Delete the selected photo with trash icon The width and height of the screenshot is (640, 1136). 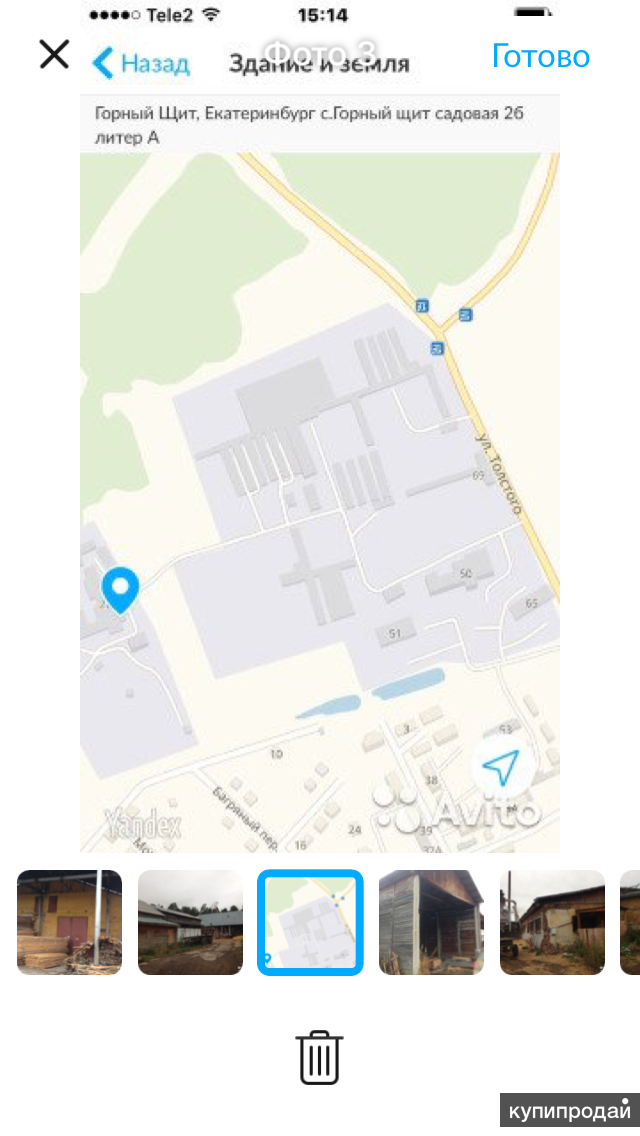coord(320,1058)
